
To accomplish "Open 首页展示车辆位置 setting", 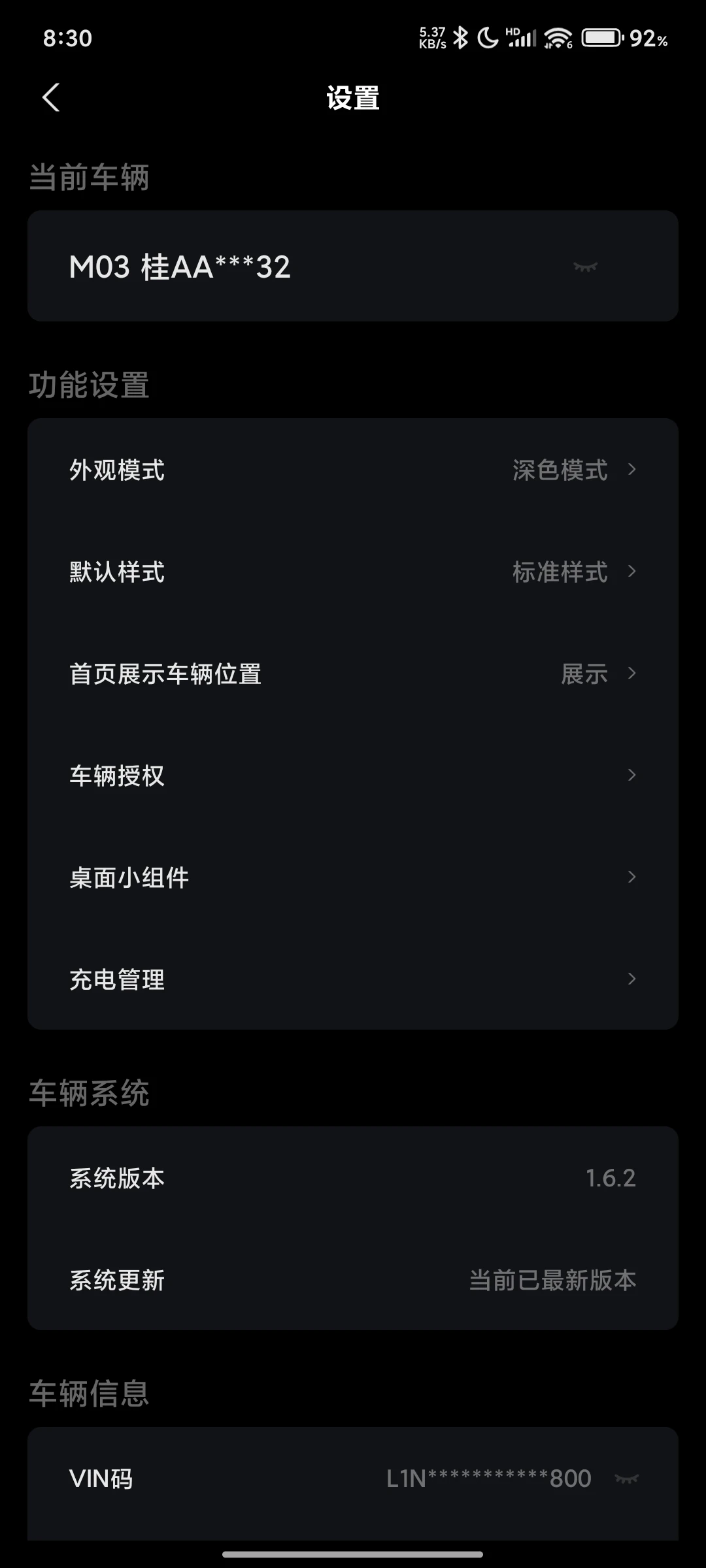I will click(353, 674).
